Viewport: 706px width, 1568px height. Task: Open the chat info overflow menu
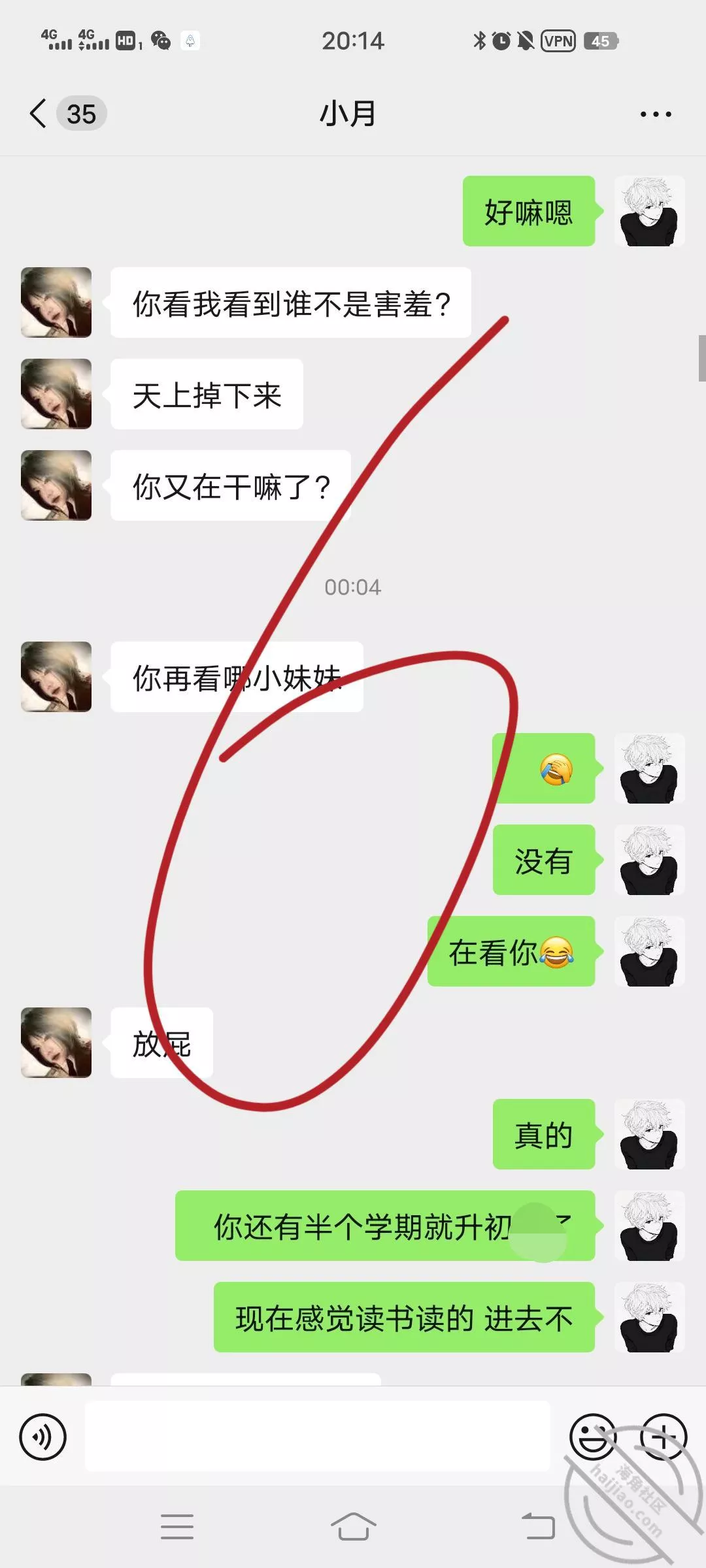(x=655, y=114)
